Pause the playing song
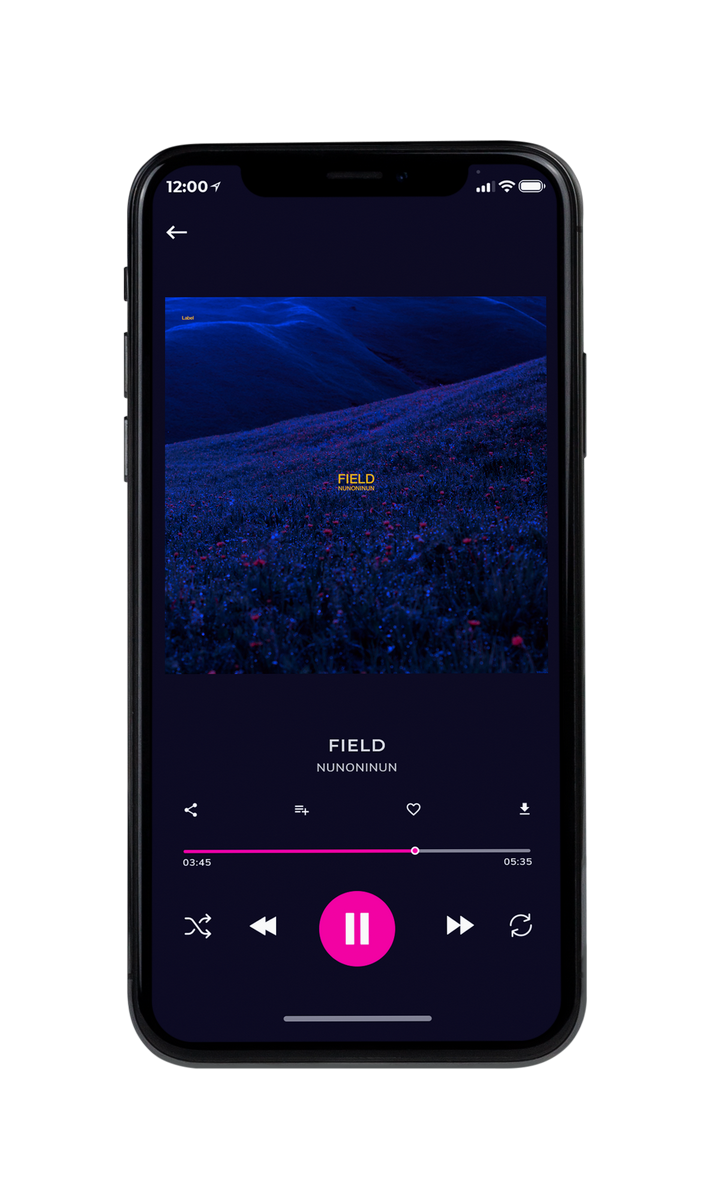 coord(357,928)
